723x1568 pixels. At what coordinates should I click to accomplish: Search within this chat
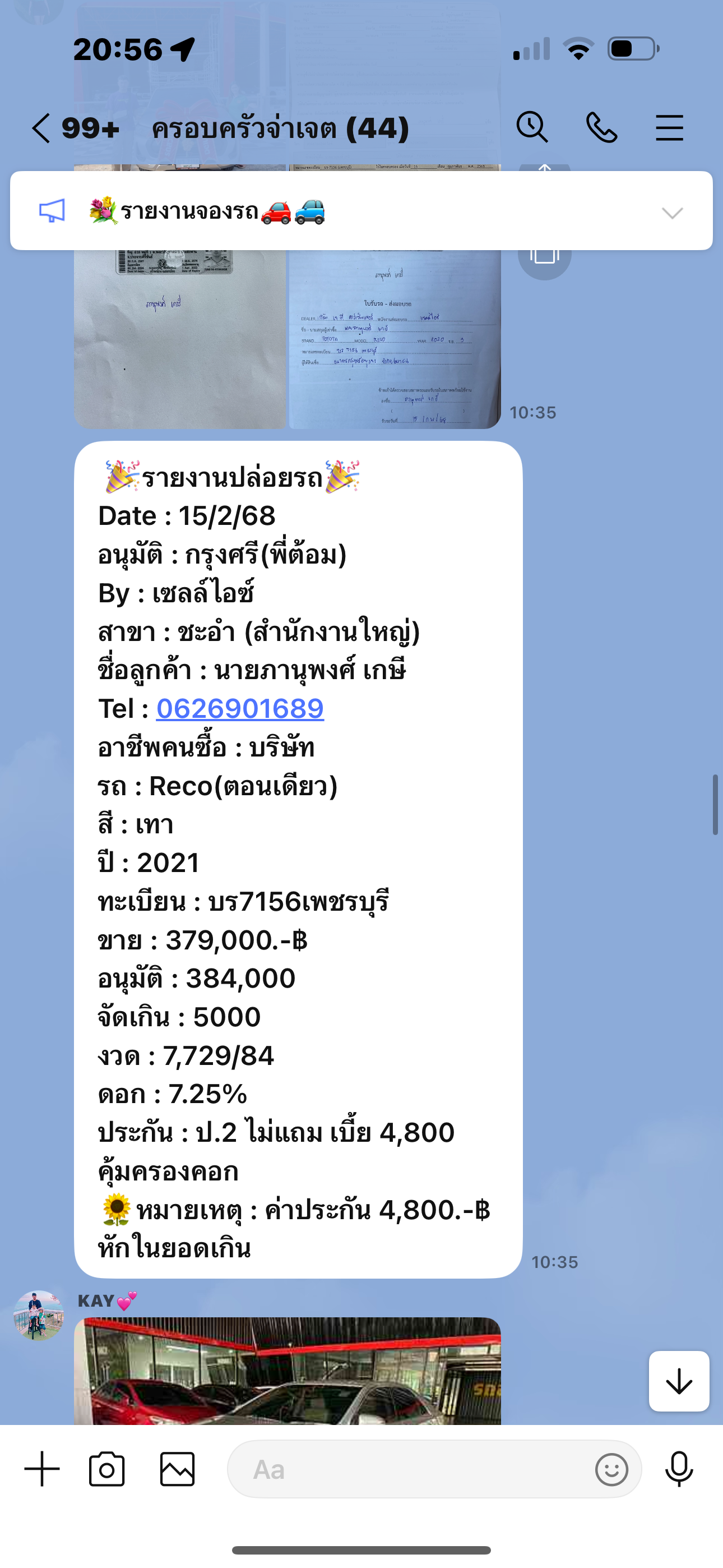pos(532,128)
